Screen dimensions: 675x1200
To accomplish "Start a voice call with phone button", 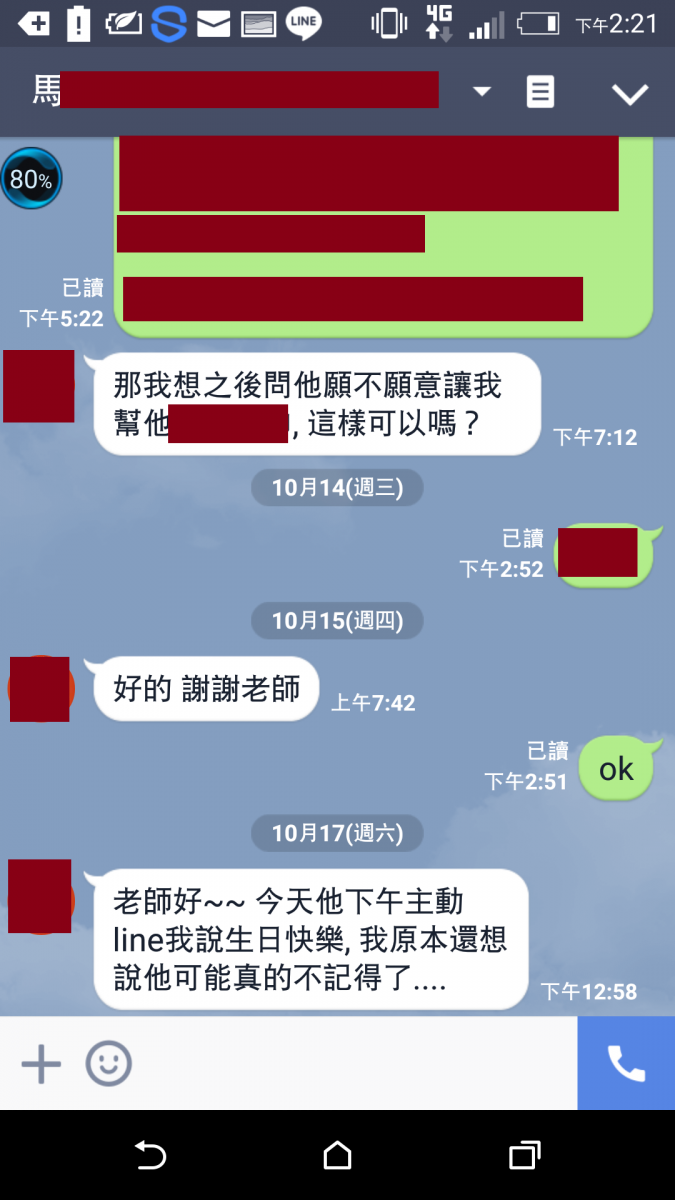I will point(626,1063).
